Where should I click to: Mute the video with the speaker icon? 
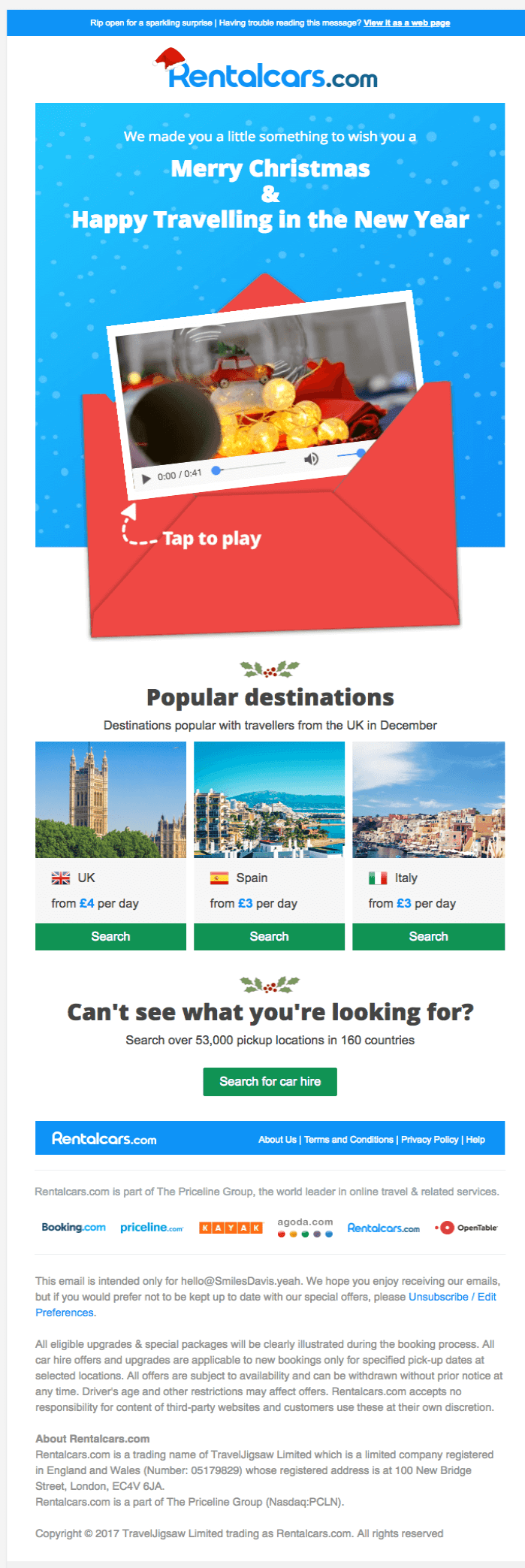coord(311,459)
